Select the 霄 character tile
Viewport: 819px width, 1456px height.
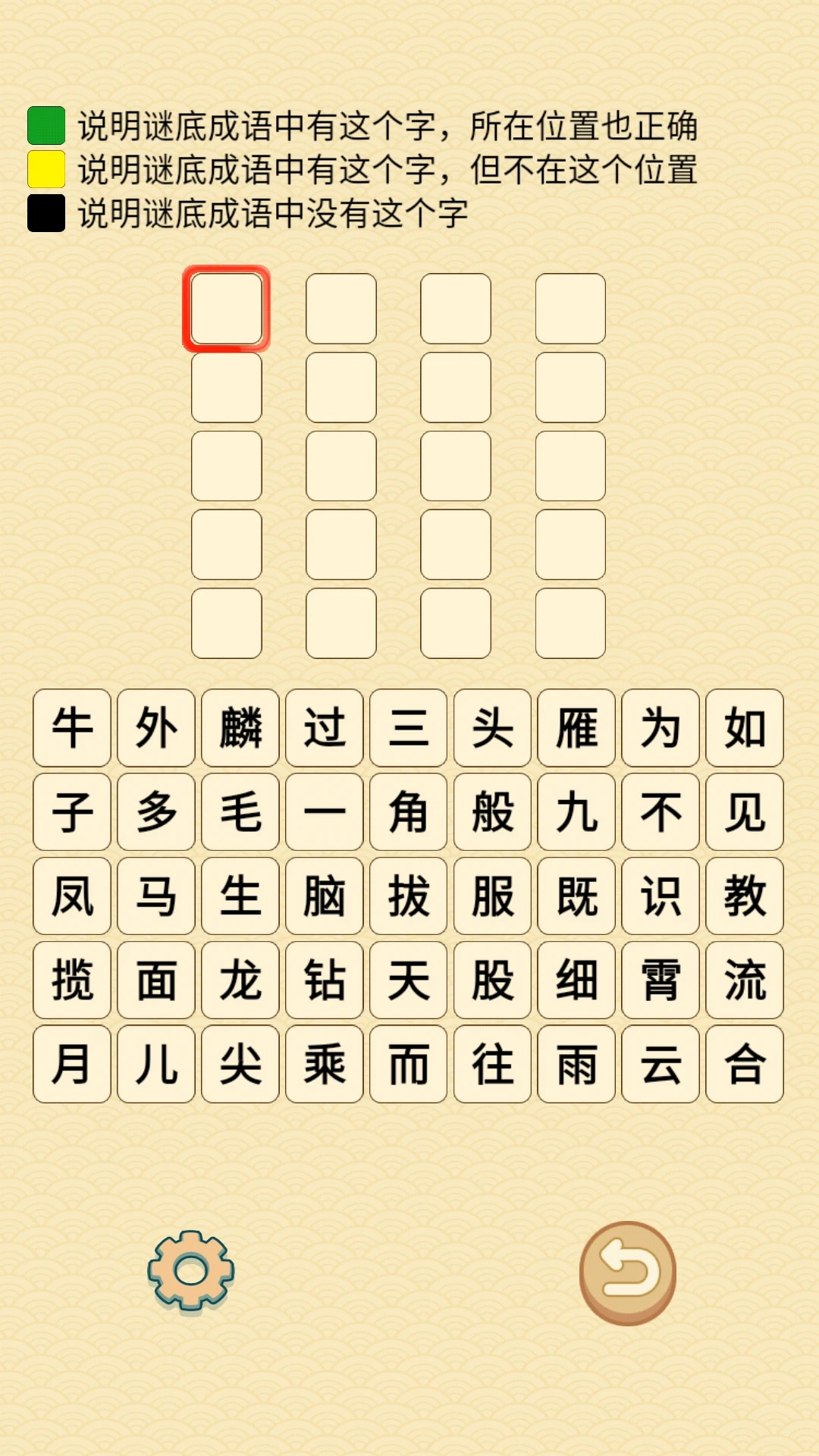[x=661, y=981]
